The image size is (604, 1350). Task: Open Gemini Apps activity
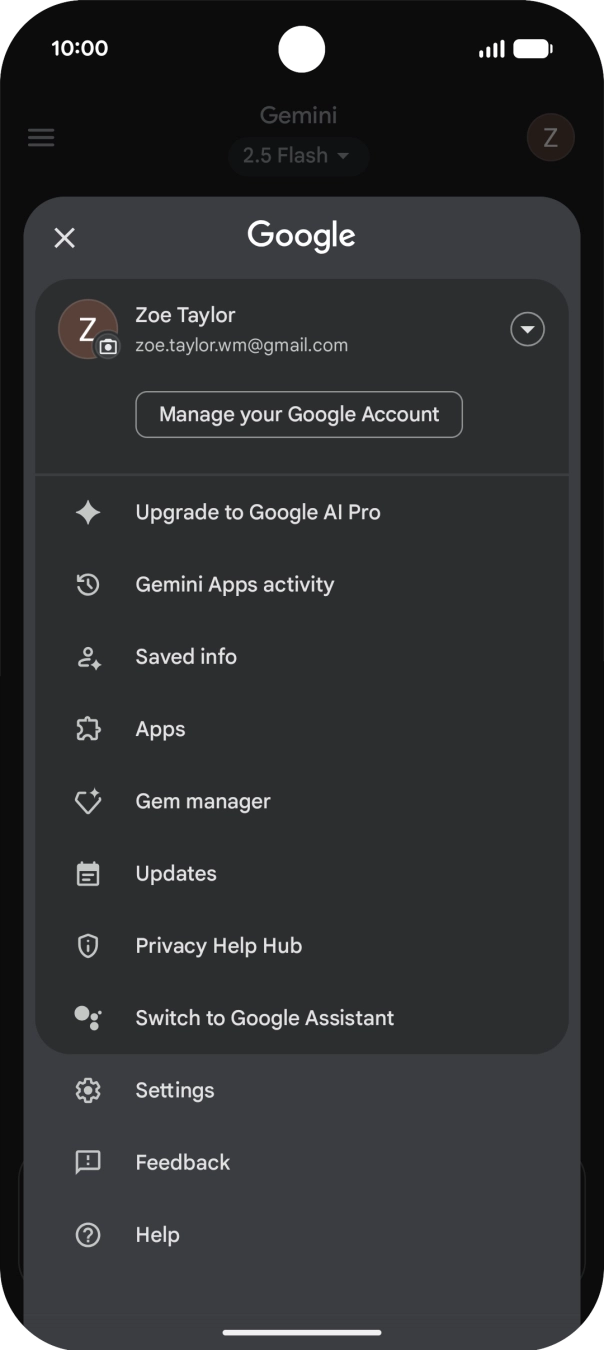(235, 585)
